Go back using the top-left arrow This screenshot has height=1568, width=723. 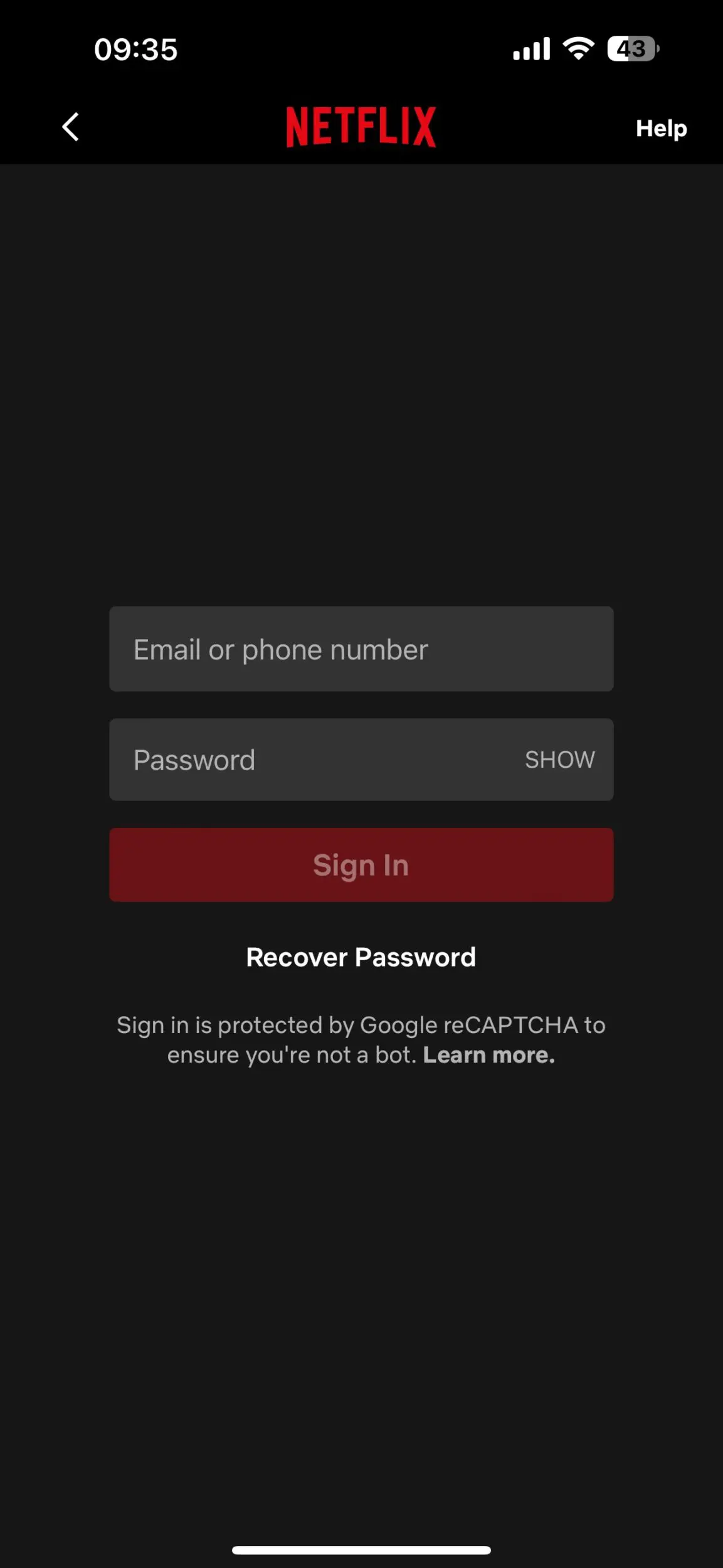[x=71, y=127]
